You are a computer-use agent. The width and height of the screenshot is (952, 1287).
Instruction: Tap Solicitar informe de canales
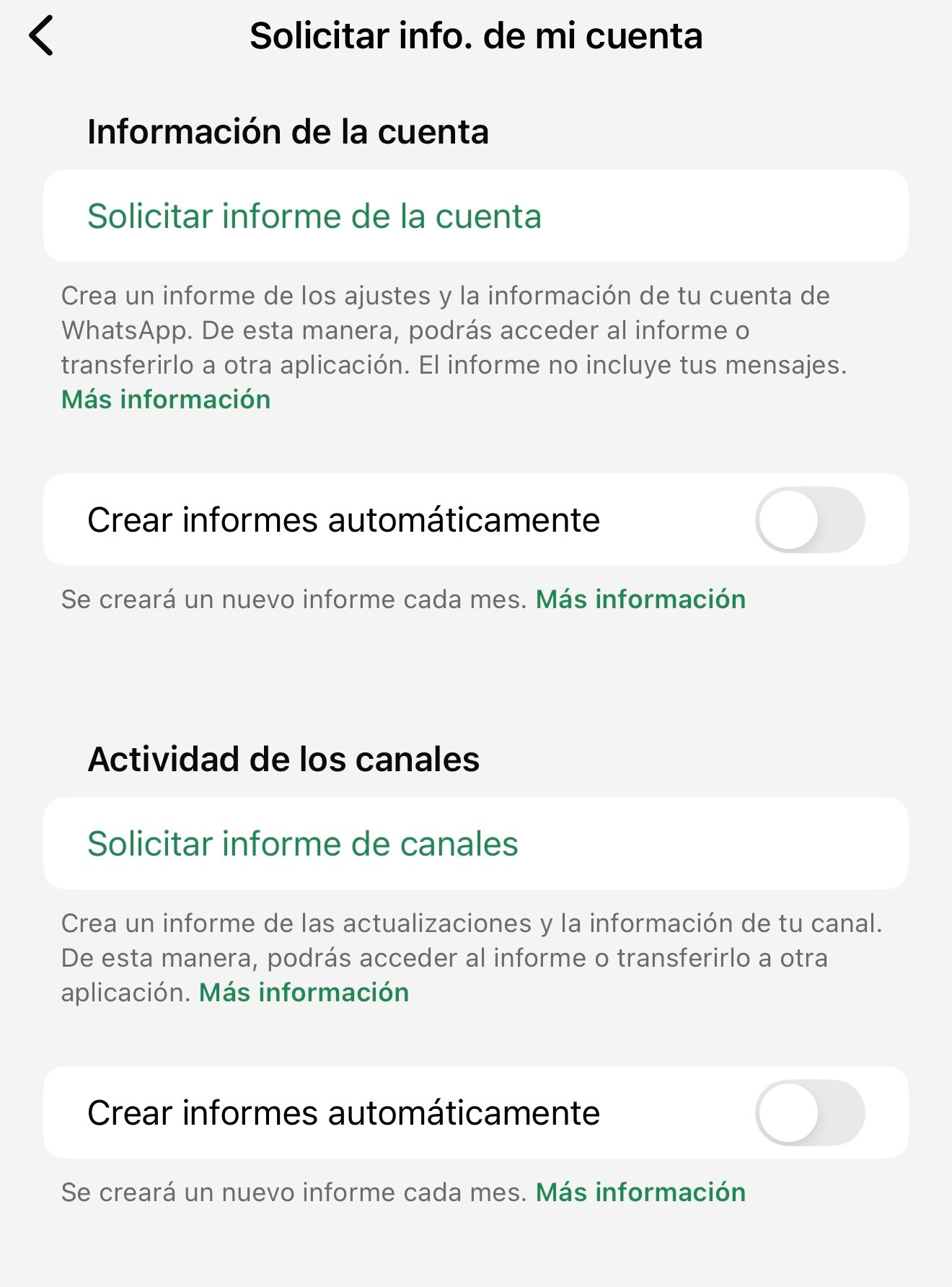[303, 844]
